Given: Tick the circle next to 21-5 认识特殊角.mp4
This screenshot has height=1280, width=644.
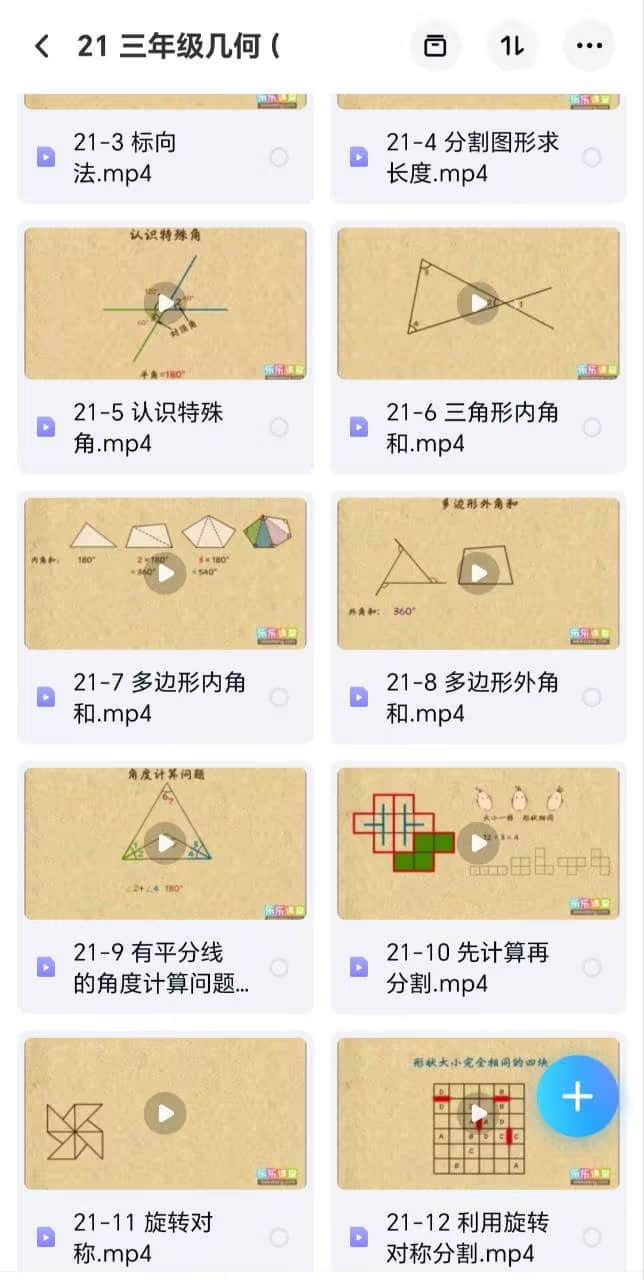Looking at the screenshot, I should click(279, 427).
